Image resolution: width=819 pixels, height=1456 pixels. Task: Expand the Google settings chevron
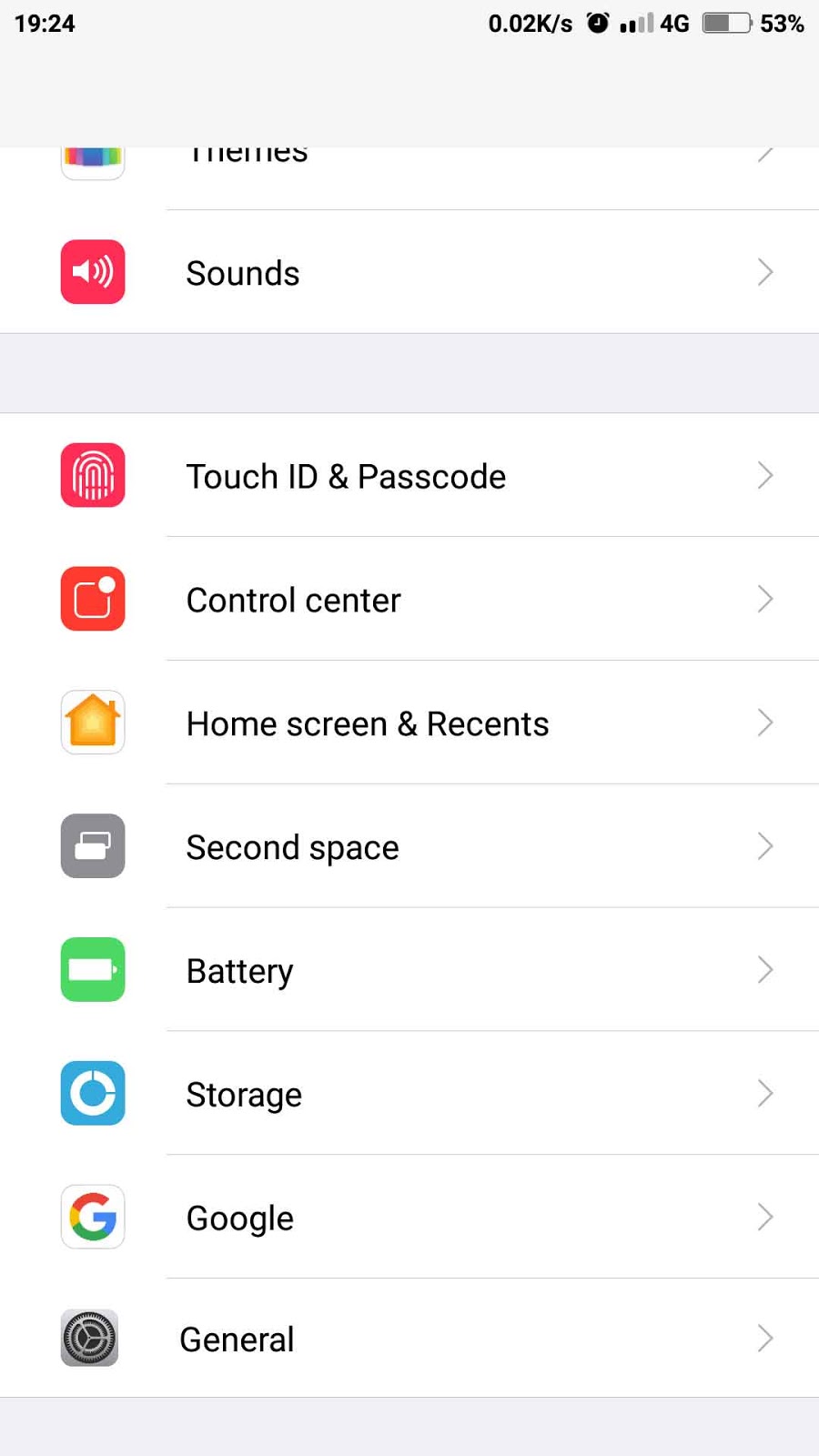pyautogui.click(x=765, y=1218)
